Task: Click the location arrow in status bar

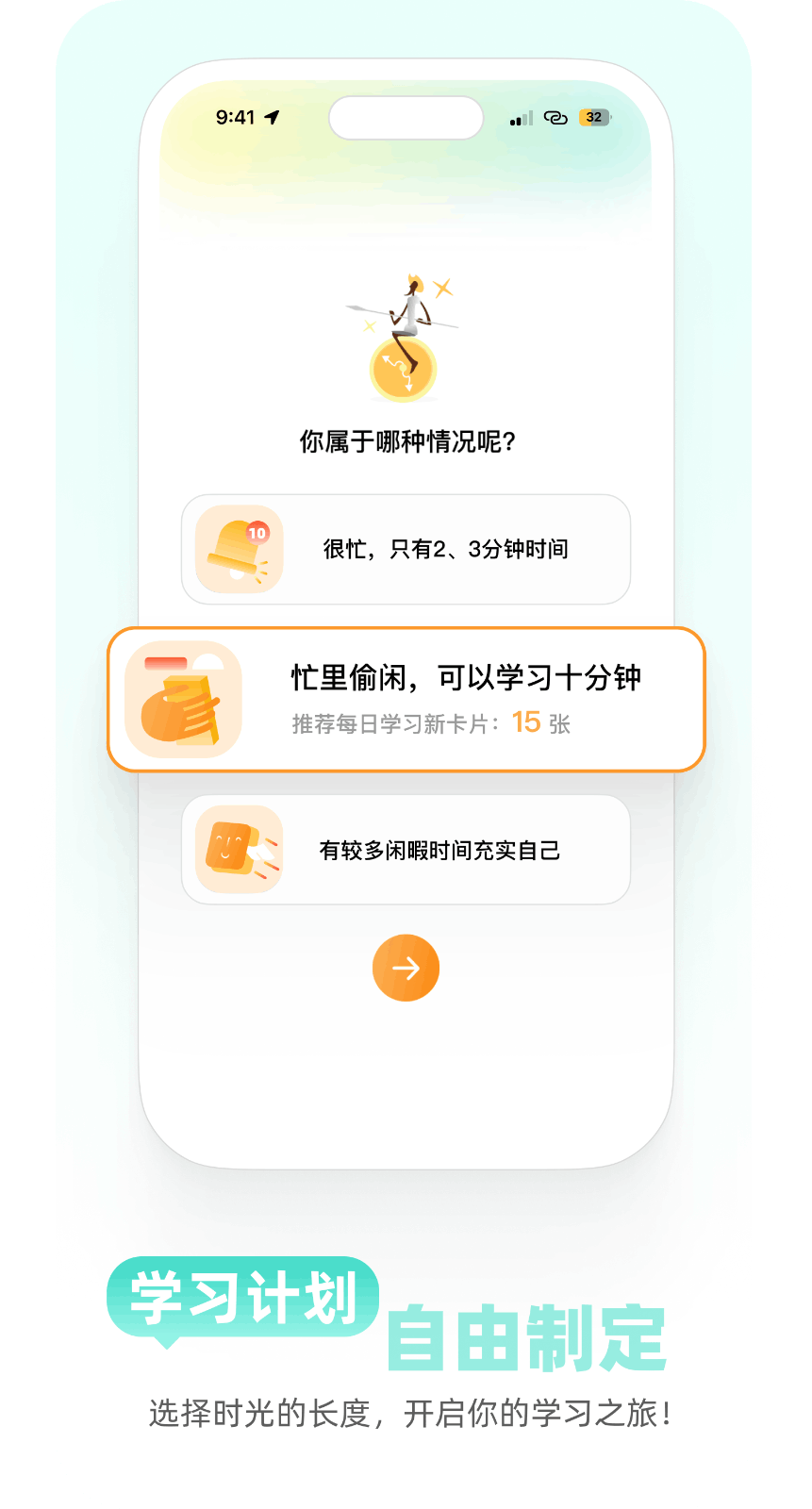Action: [273, 117]
